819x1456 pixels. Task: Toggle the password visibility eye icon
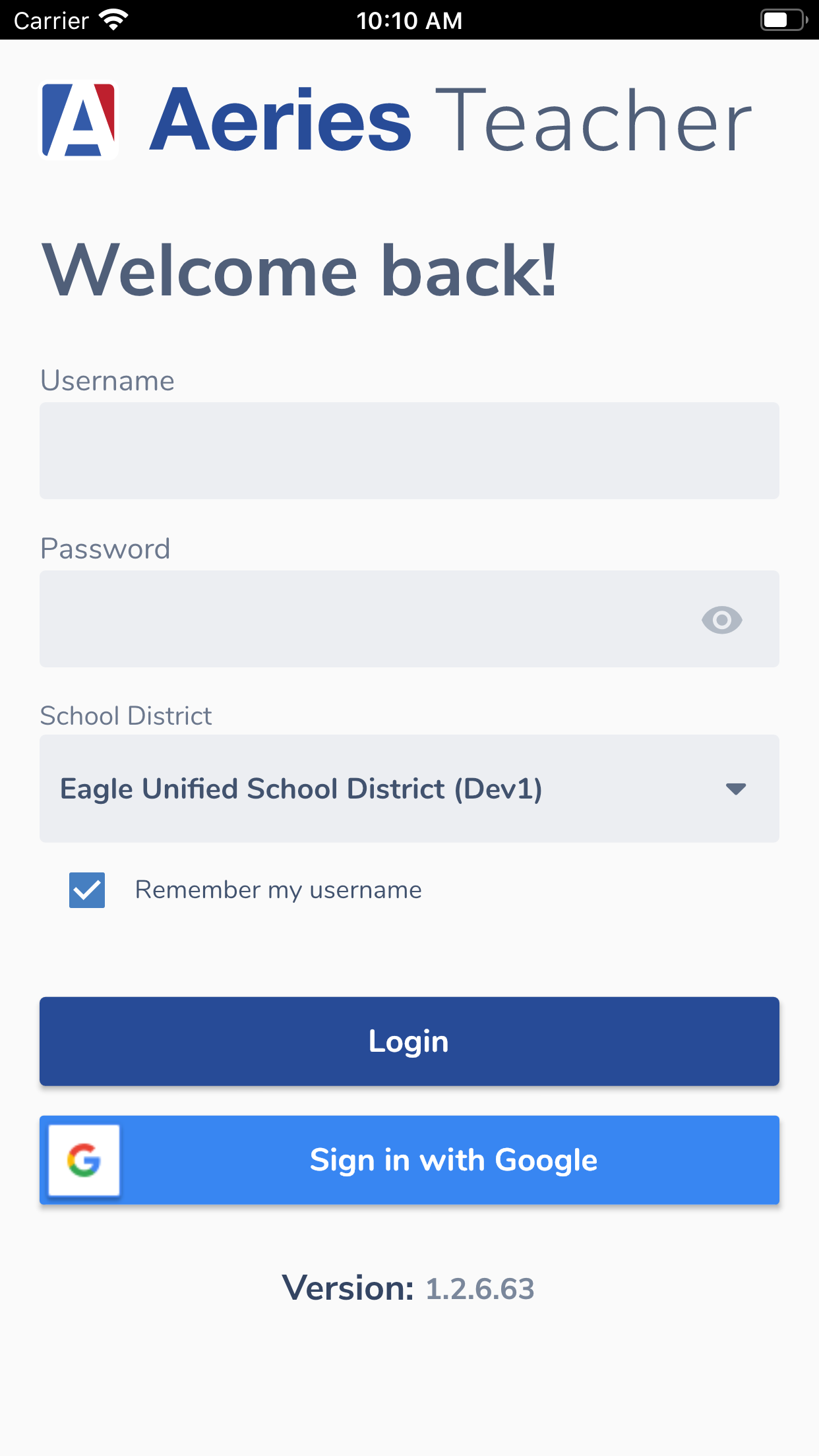(x=723, y=619)
